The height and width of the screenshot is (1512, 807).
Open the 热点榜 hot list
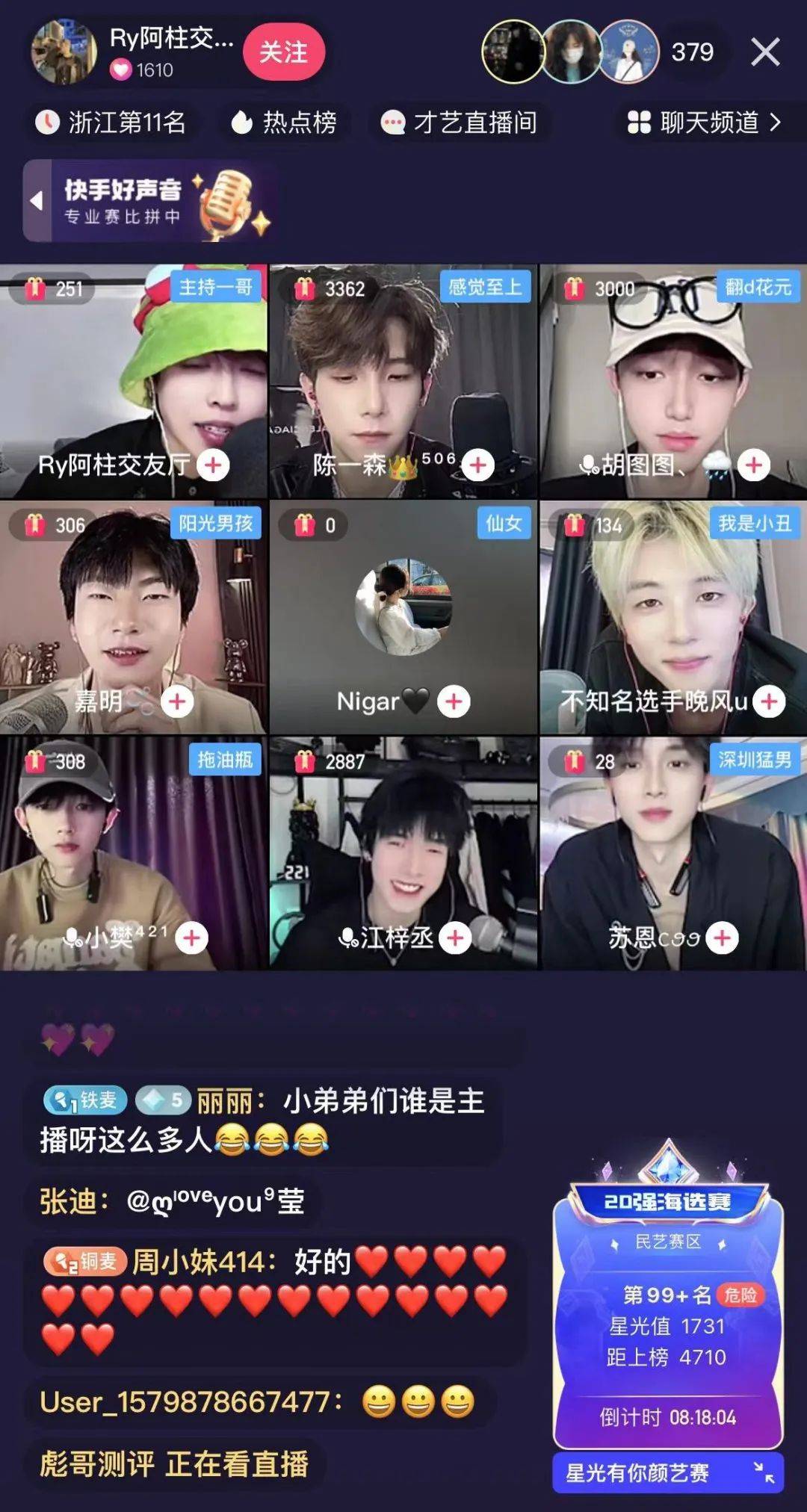pos(284,122)
